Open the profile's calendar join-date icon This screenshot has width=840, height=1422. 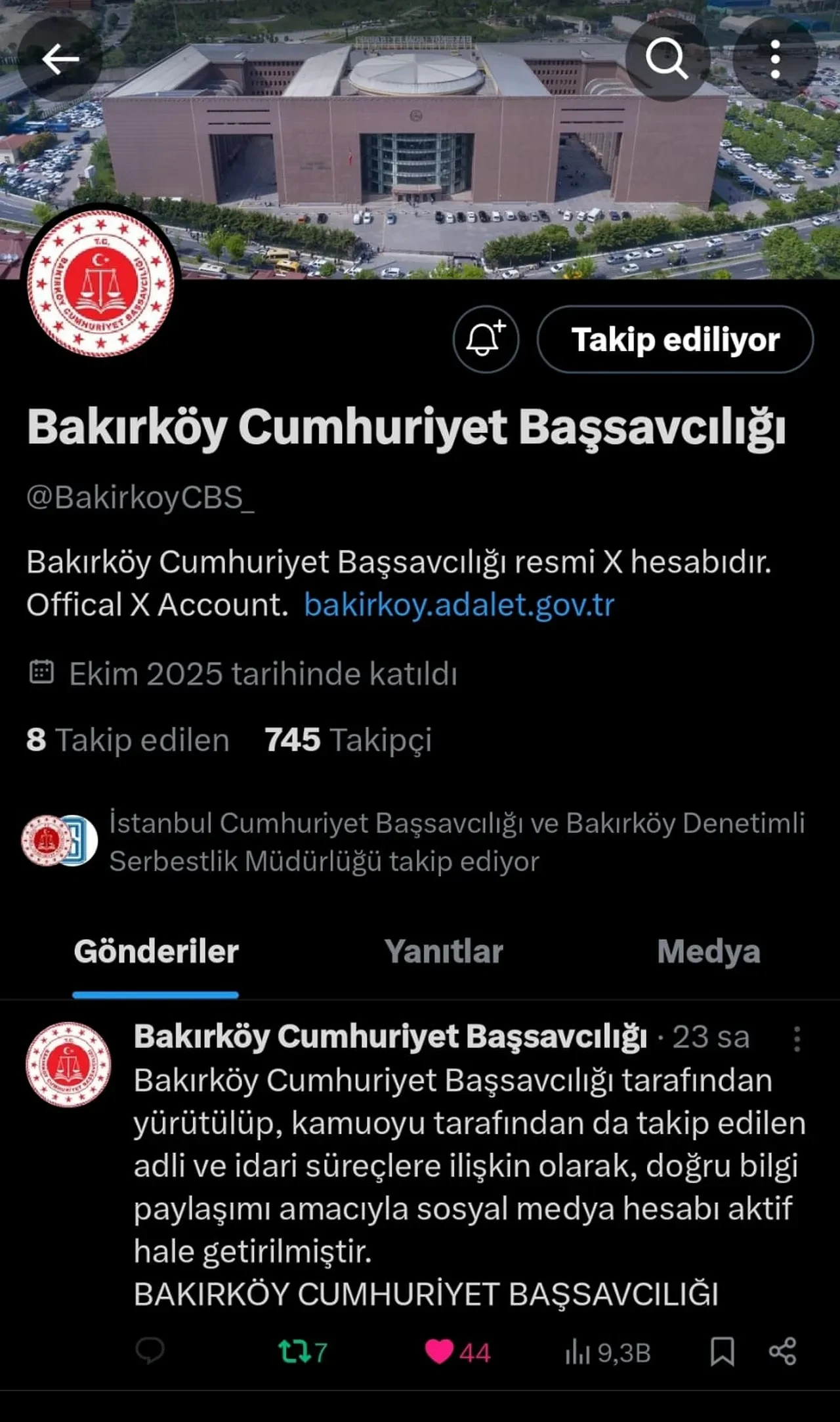(x=43, y=672)
